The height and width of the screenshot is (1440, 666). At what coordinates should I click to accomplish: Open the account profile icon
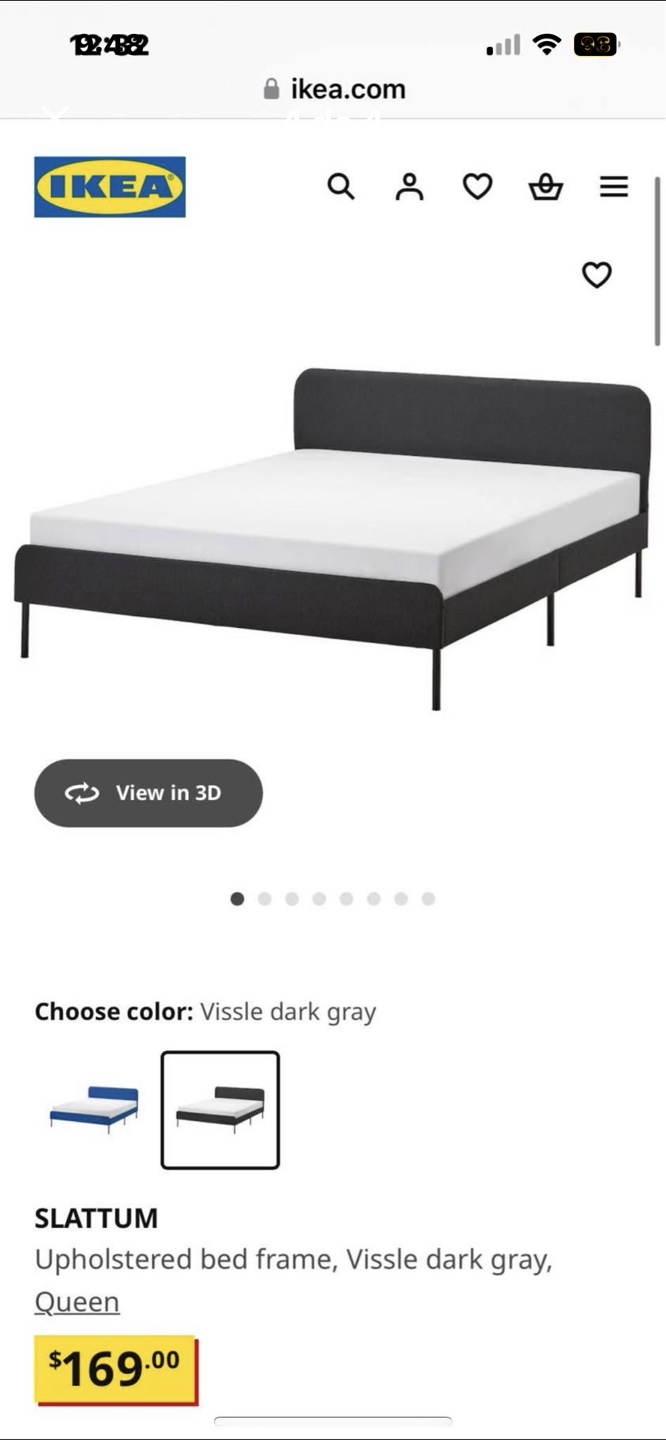(409, 187)
